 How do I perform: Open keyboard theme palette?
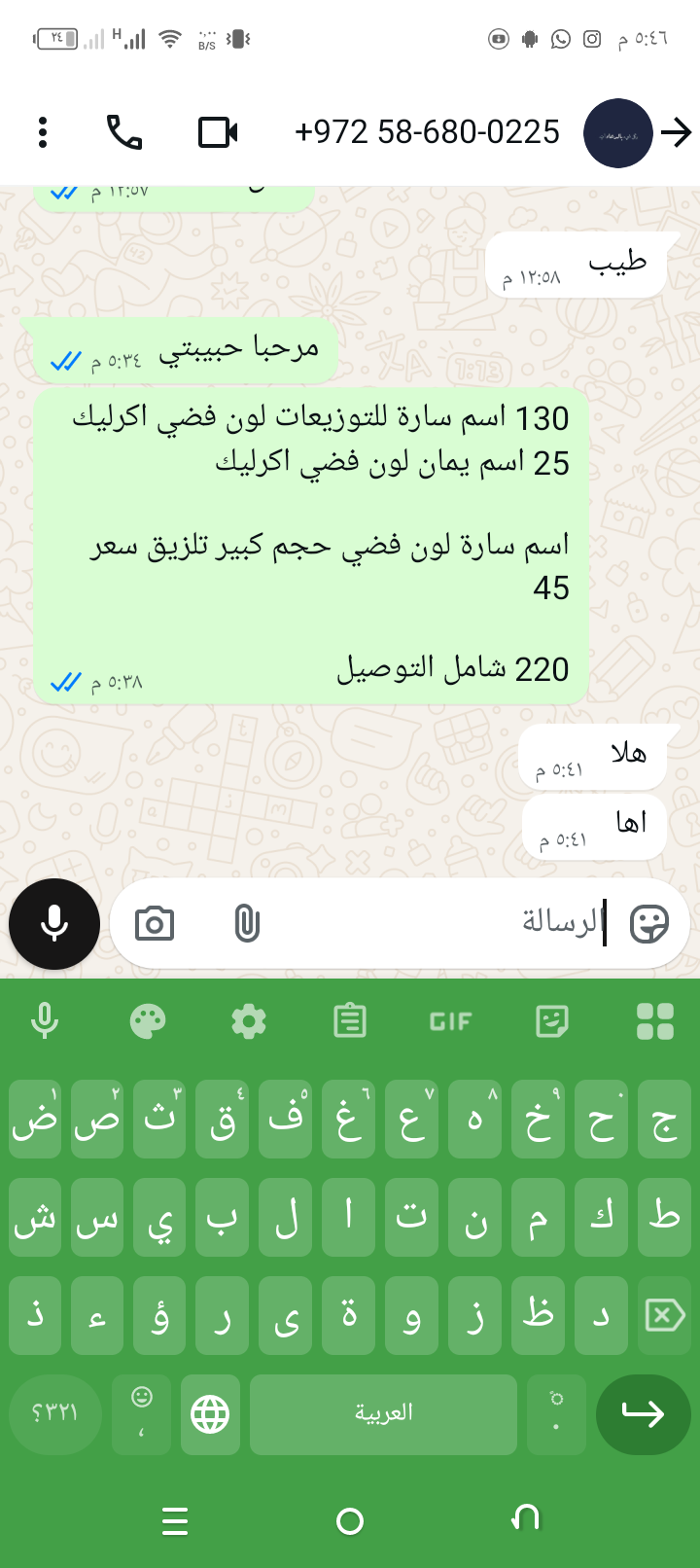(148, 1021)
